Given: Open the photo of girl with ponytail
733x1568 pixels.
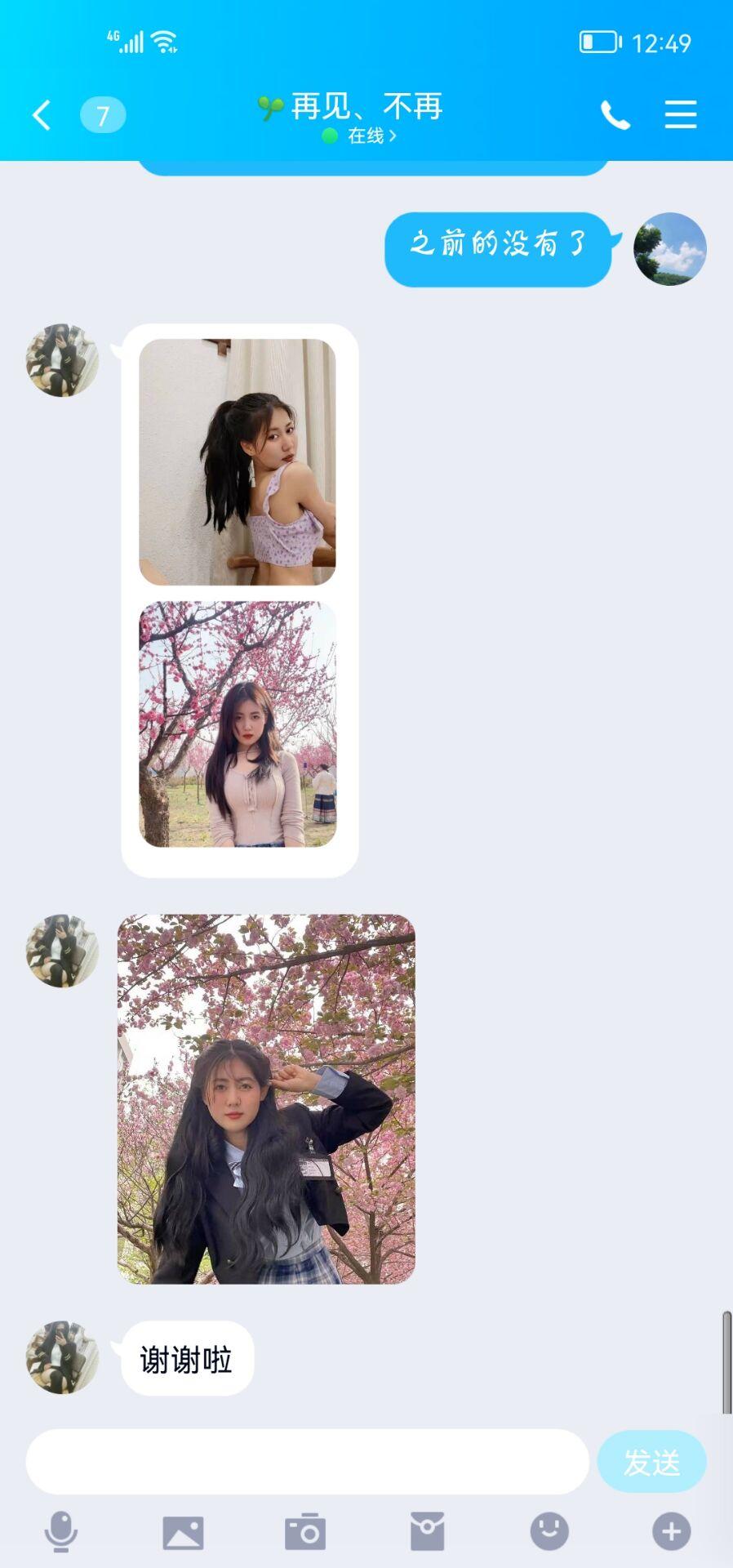Looking at the screenshot, I should tap(238, 462).
